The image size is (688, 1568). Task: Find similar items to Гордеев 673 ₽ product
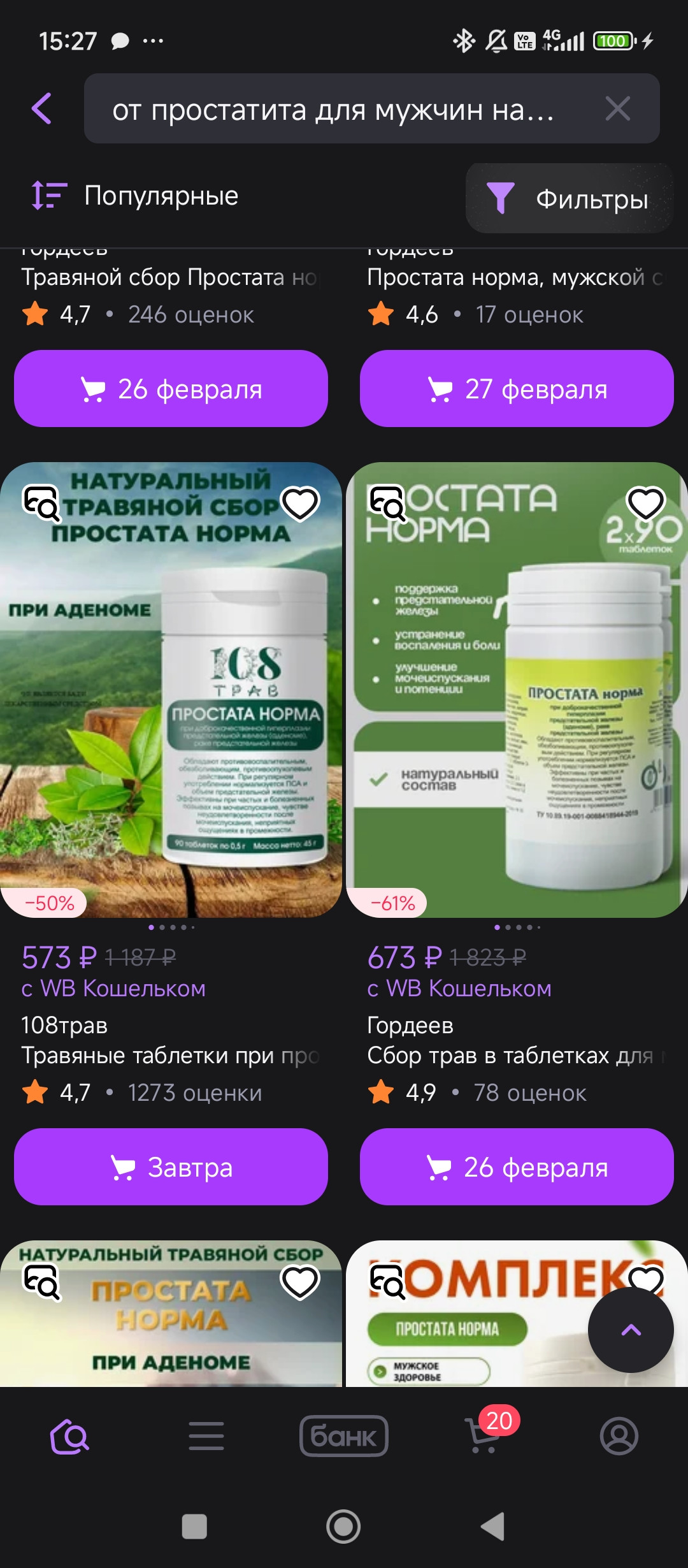[387, 504]
